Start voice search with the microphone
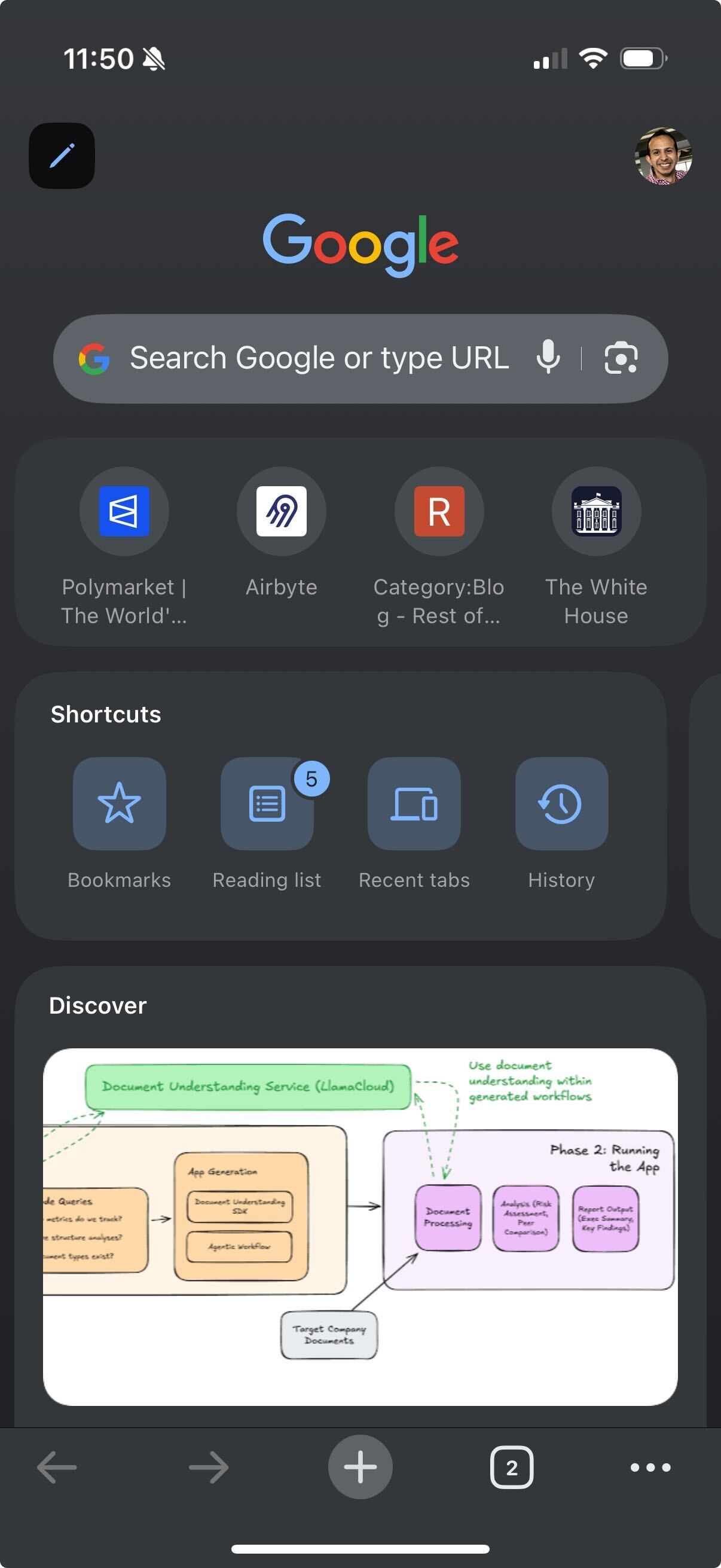Screen dimensions: 721x1568 pyautogui.click(x=548, y=357)
